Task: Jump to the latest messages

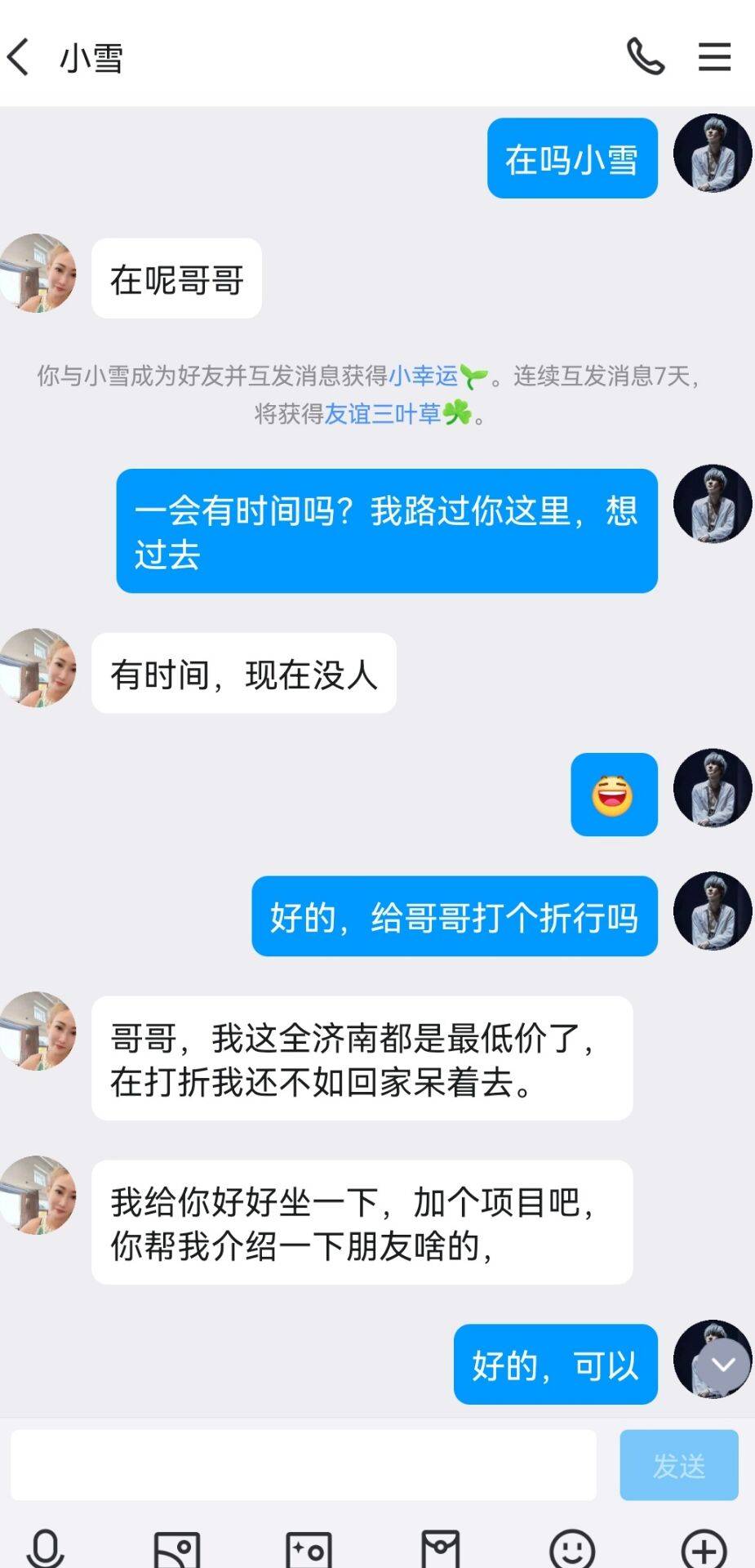Action: click(x=723, y=1365)
